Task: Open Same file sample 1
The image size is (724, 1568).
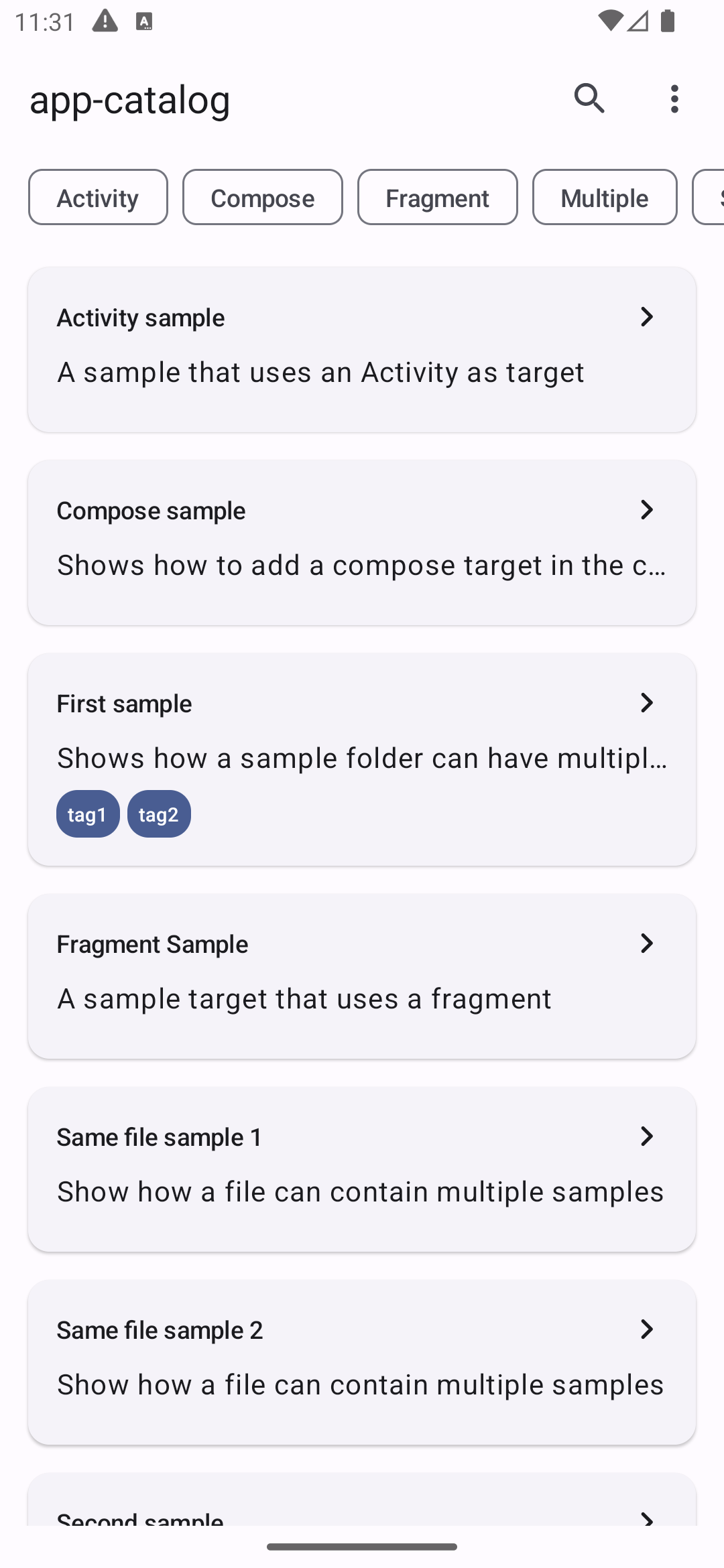Action: pyautogui.click(x=362, y=1169)
